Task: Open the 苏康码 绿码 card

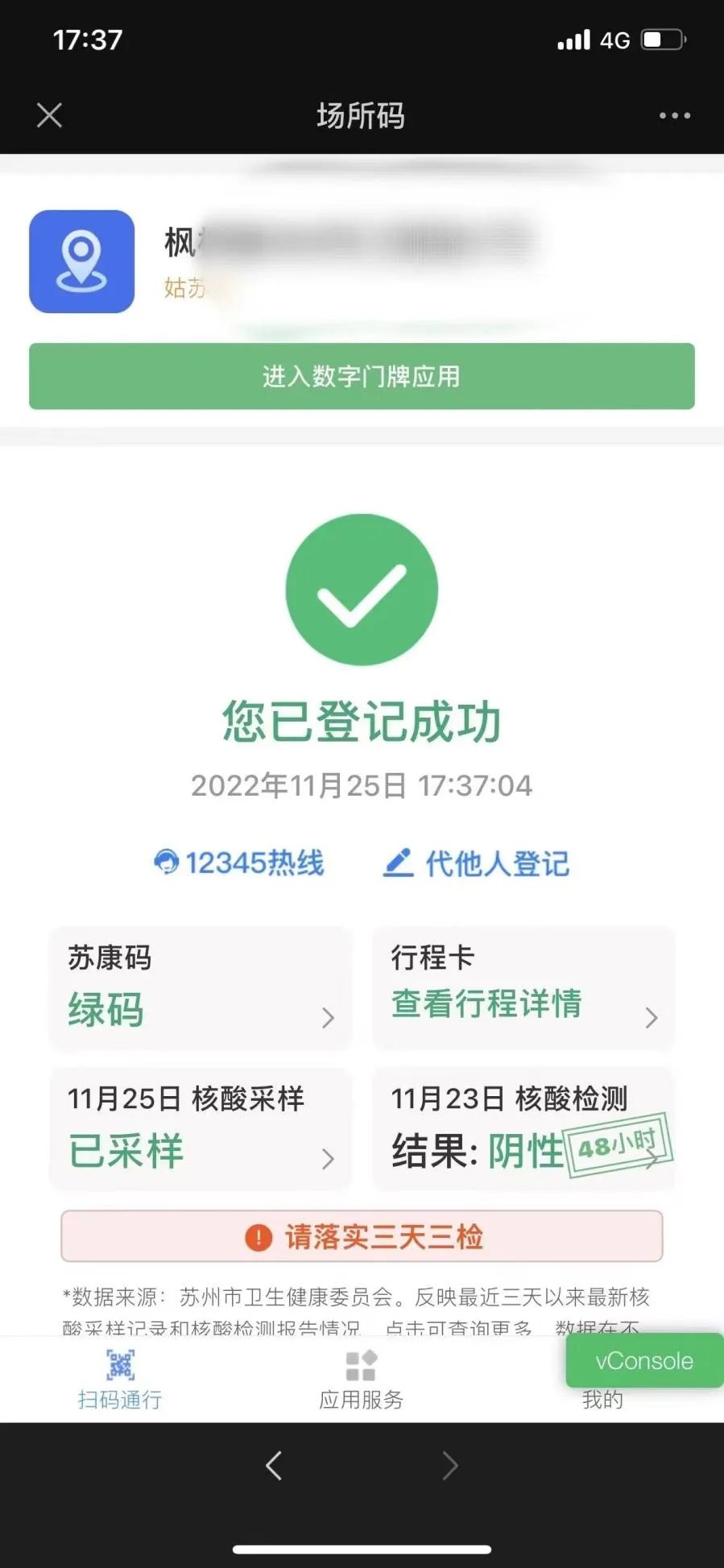Action: coord(201,988)
